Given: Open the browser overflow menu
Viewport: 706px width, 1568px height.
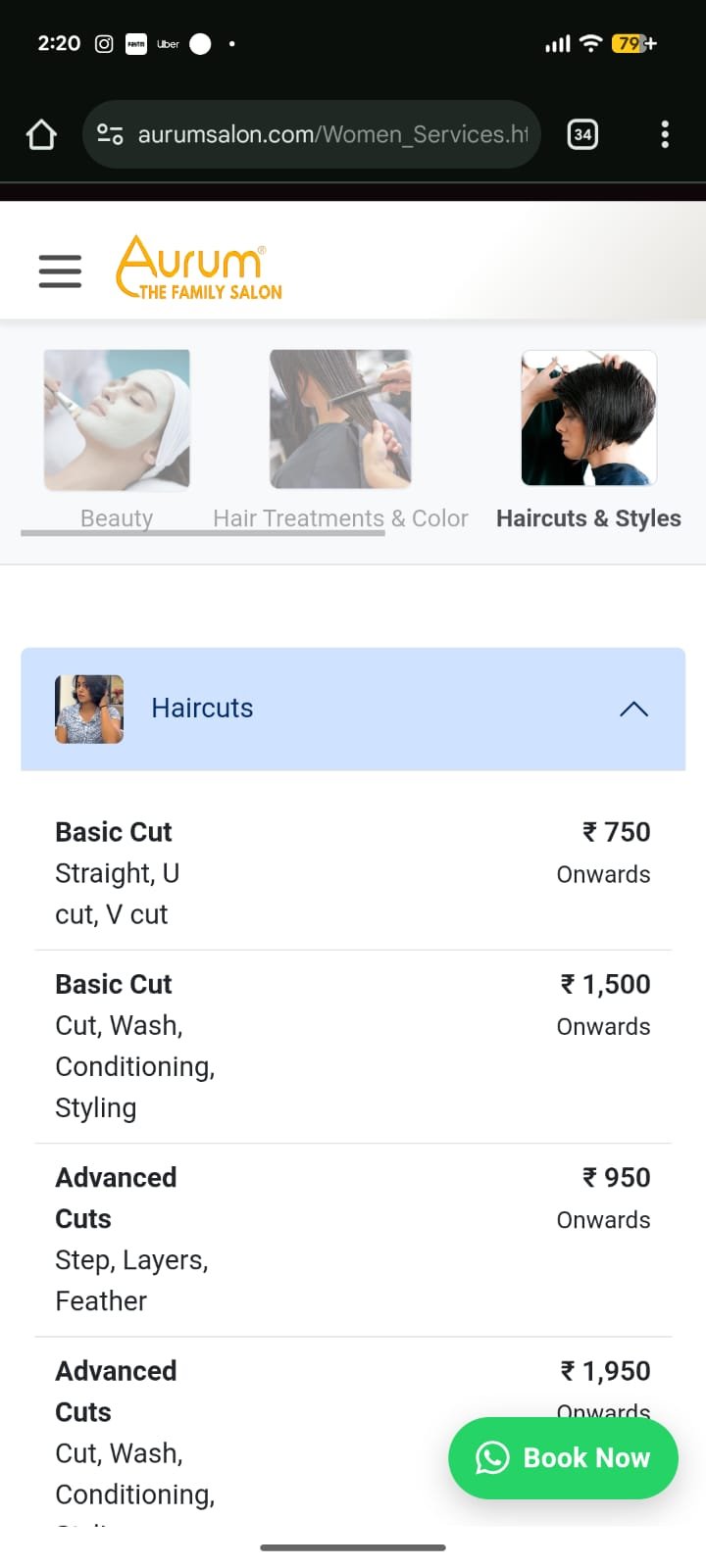Looking at the screenshot, I should [x=665, y=134].
